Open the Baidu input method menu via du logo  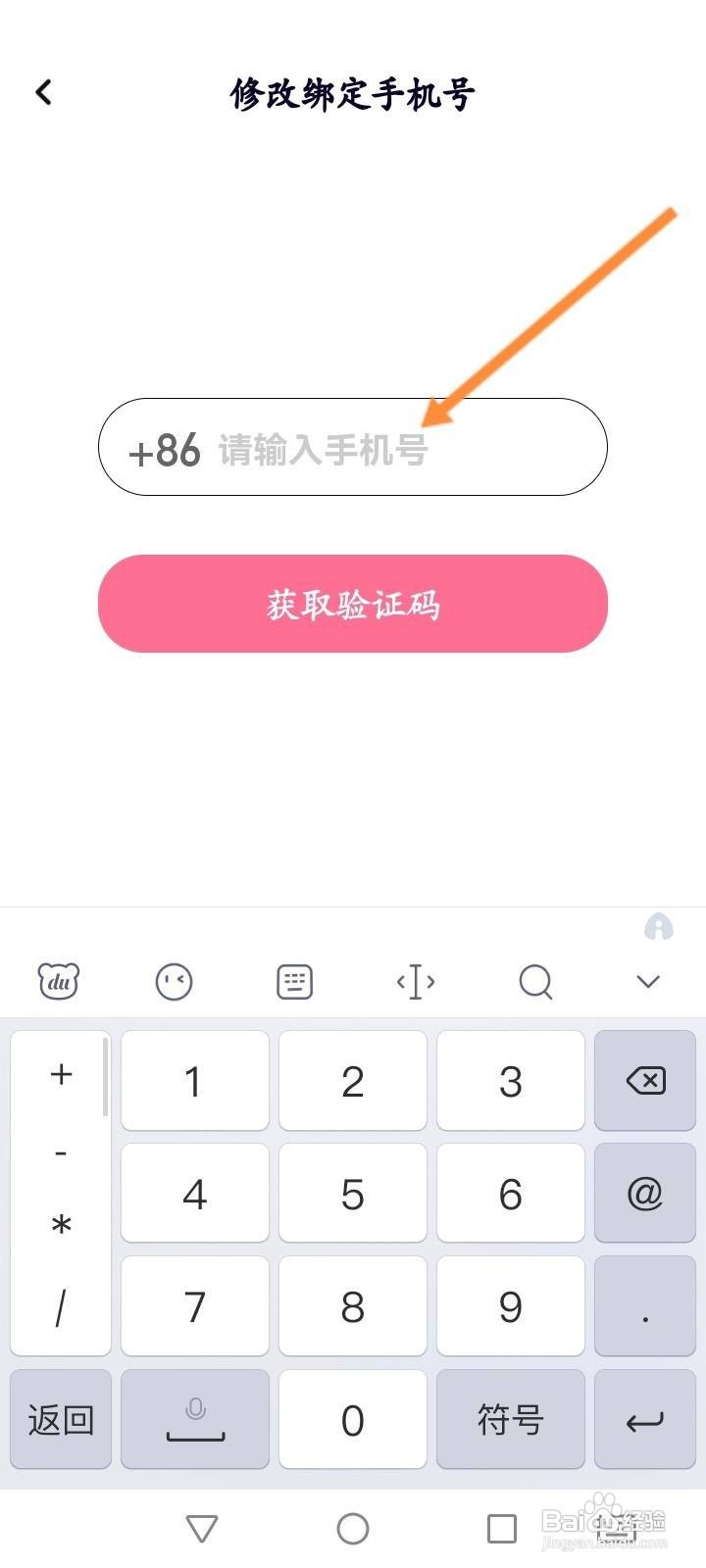59,981
